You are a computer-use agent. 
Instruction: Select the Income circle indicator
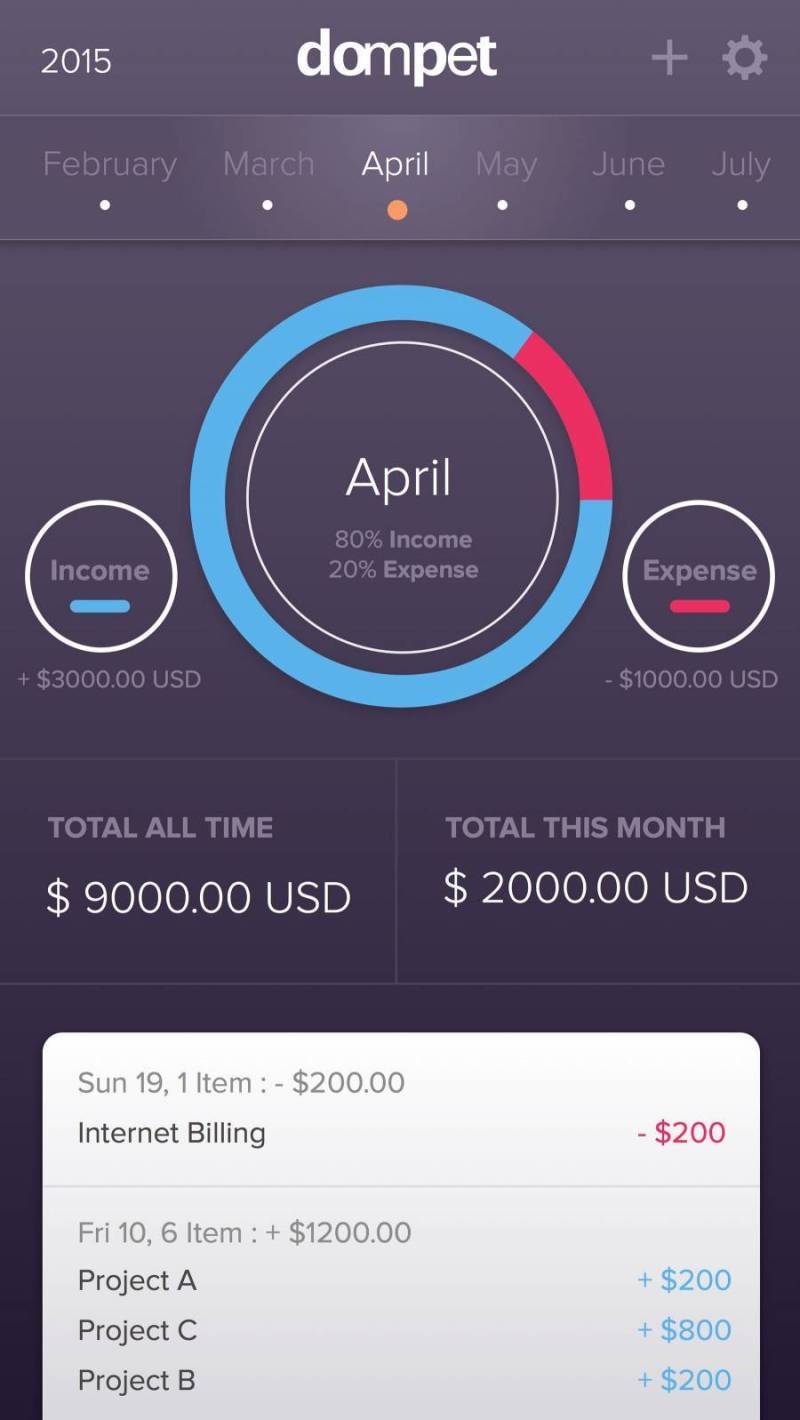100,573
